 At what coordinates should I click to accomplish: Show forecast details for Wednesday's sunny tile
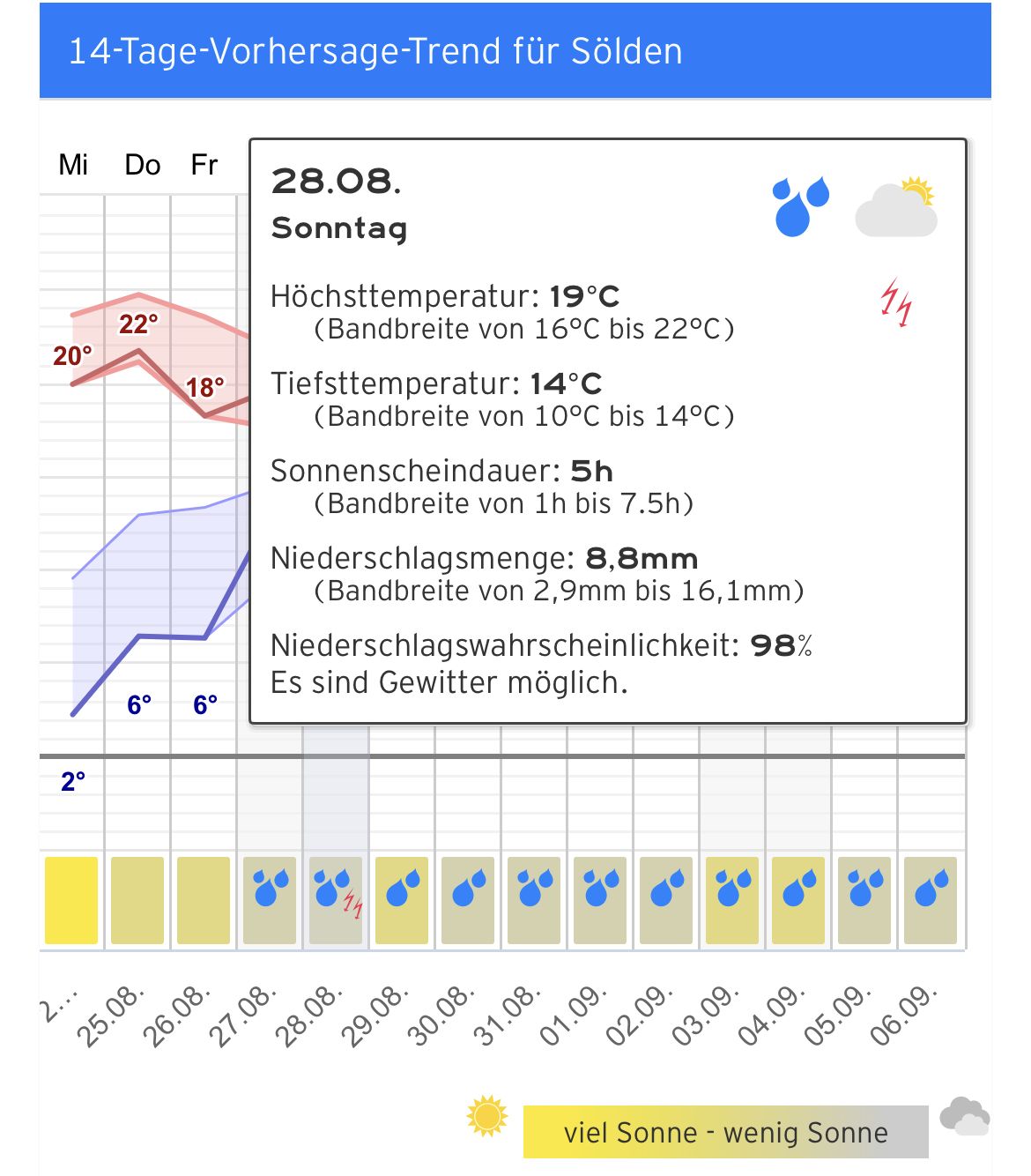[x=71, y=900]
